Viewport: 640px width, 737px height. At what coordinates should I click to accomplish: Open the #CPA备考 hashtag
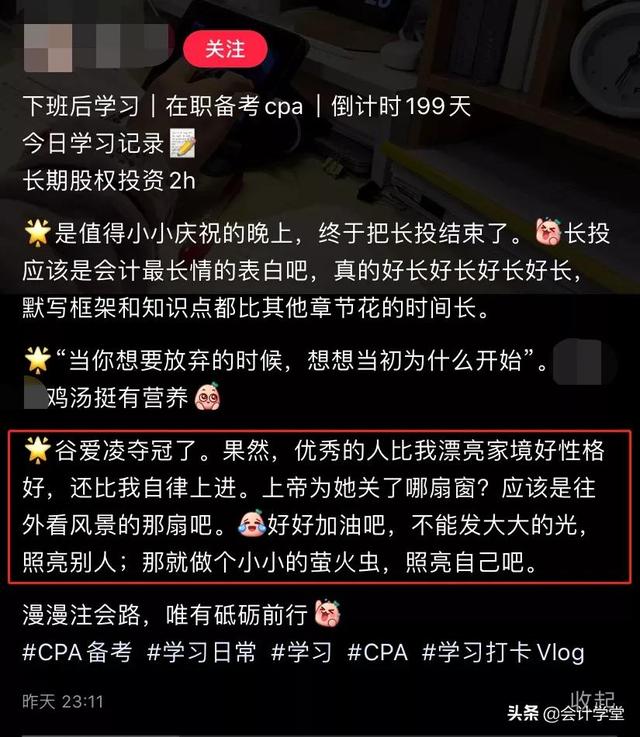tap(77, 652)
